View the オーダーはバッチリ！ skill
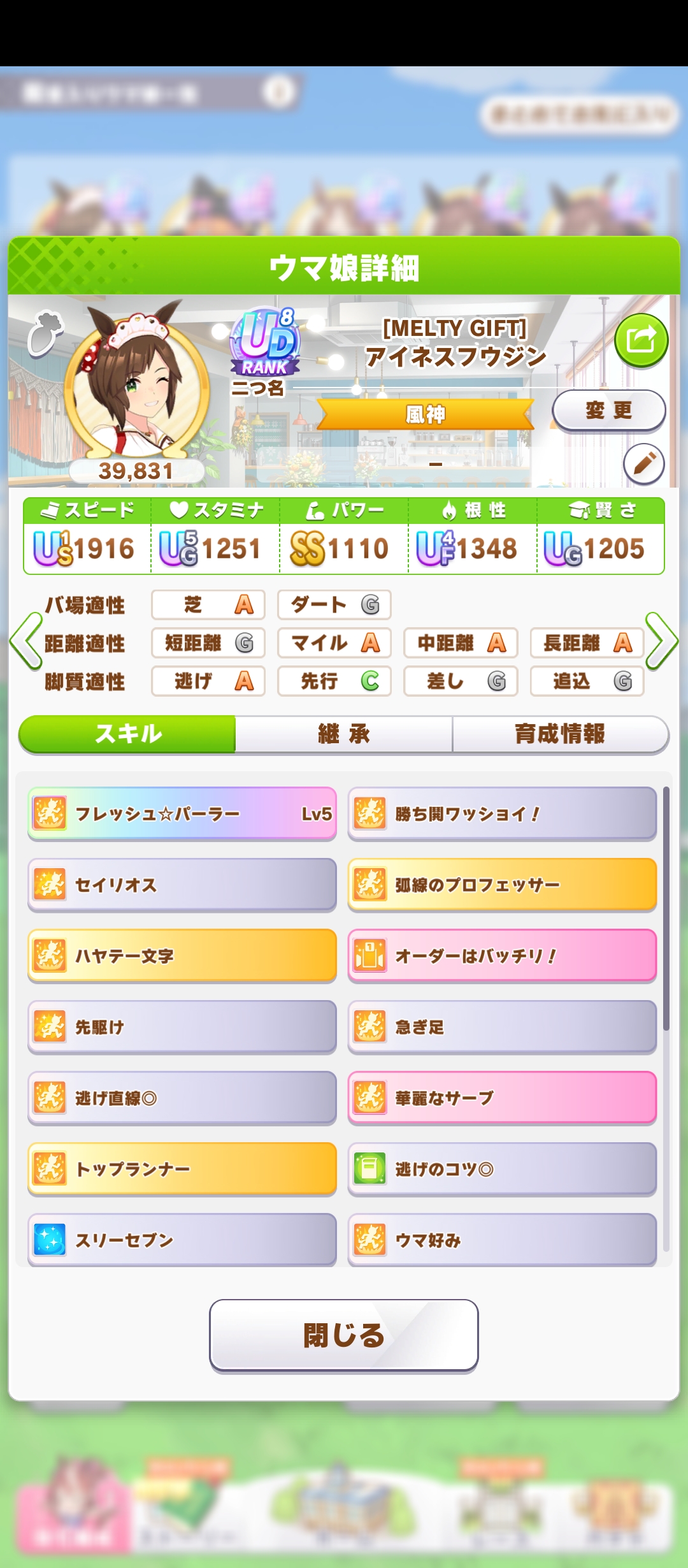 502,956
